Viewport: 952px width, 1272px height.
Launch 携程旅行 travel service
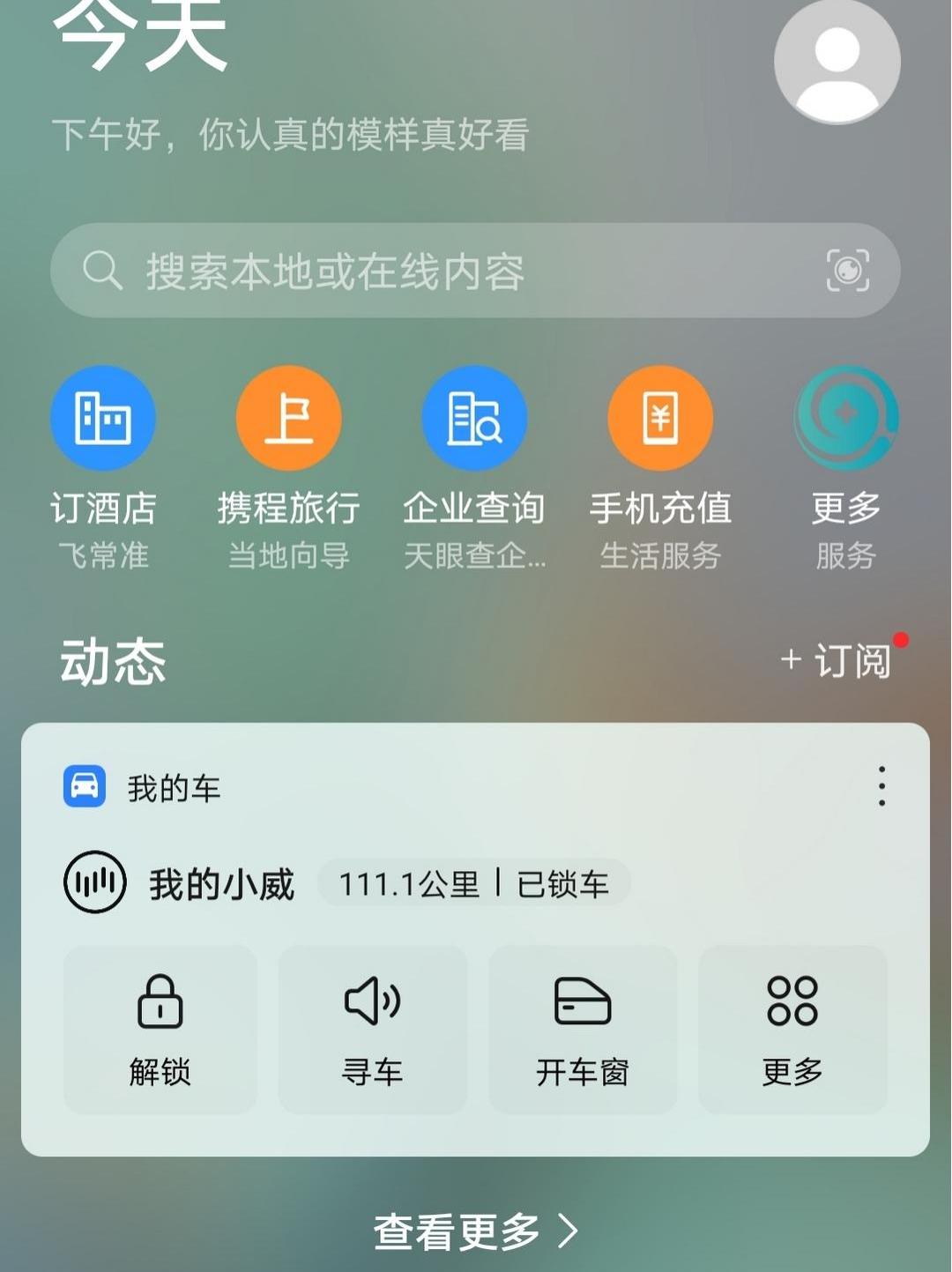point(289,419)
